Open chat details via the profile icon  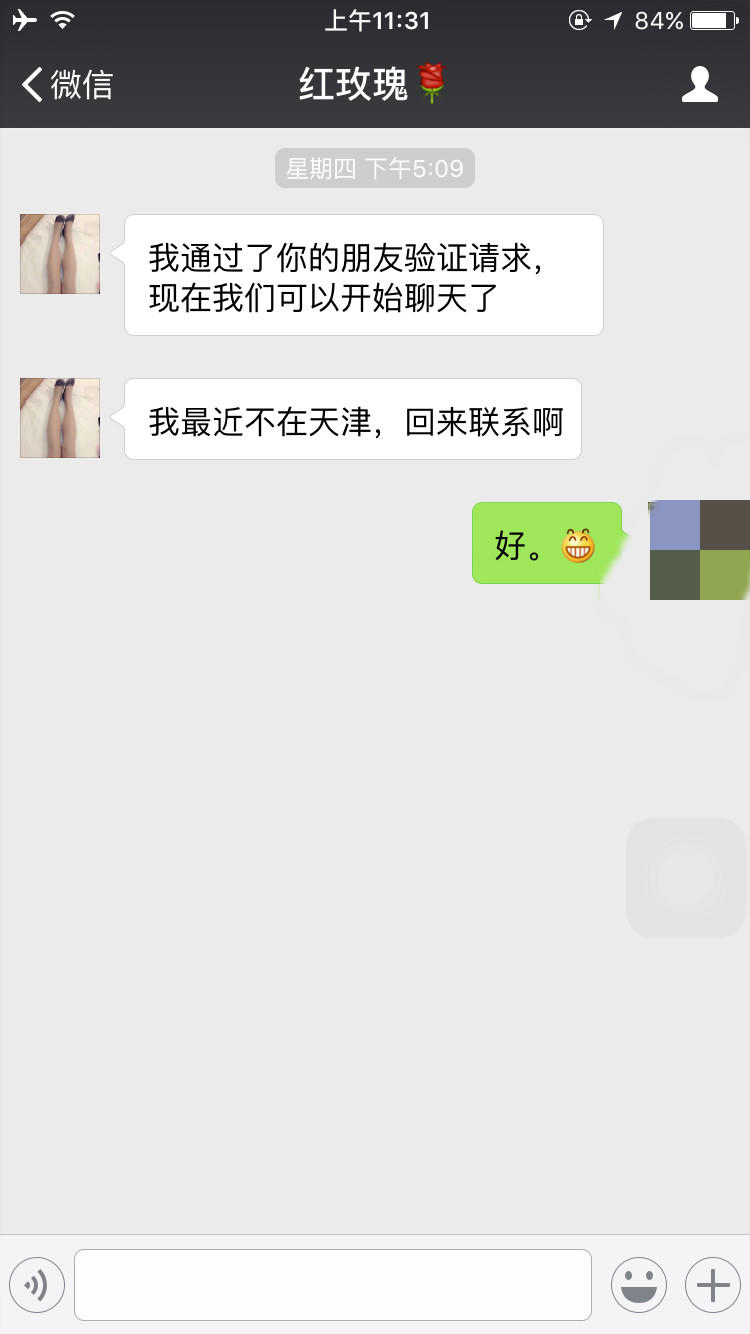coord(699,85)
